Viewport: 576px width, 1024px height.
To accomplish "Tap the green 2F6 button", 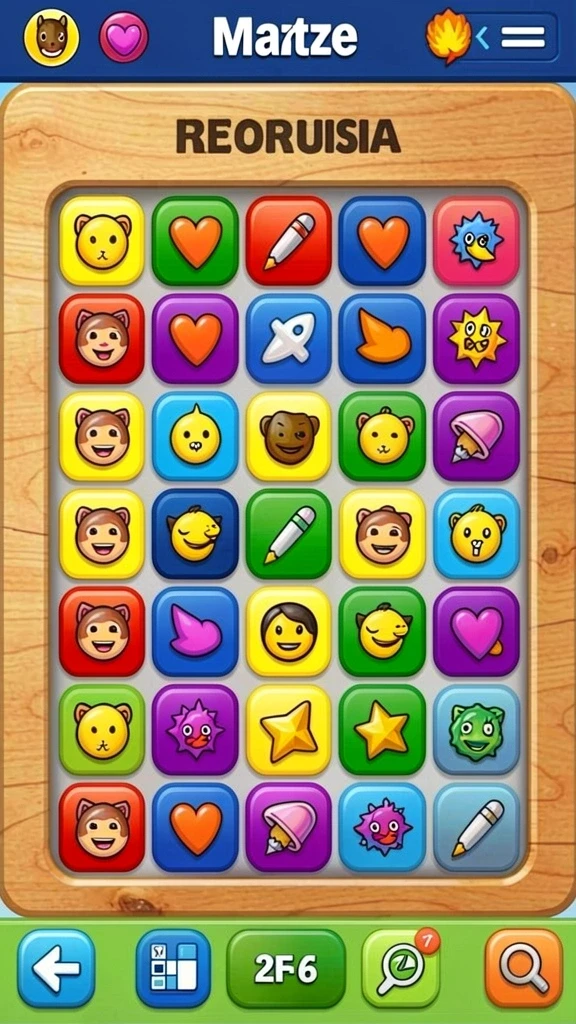I will pos(286,969).
